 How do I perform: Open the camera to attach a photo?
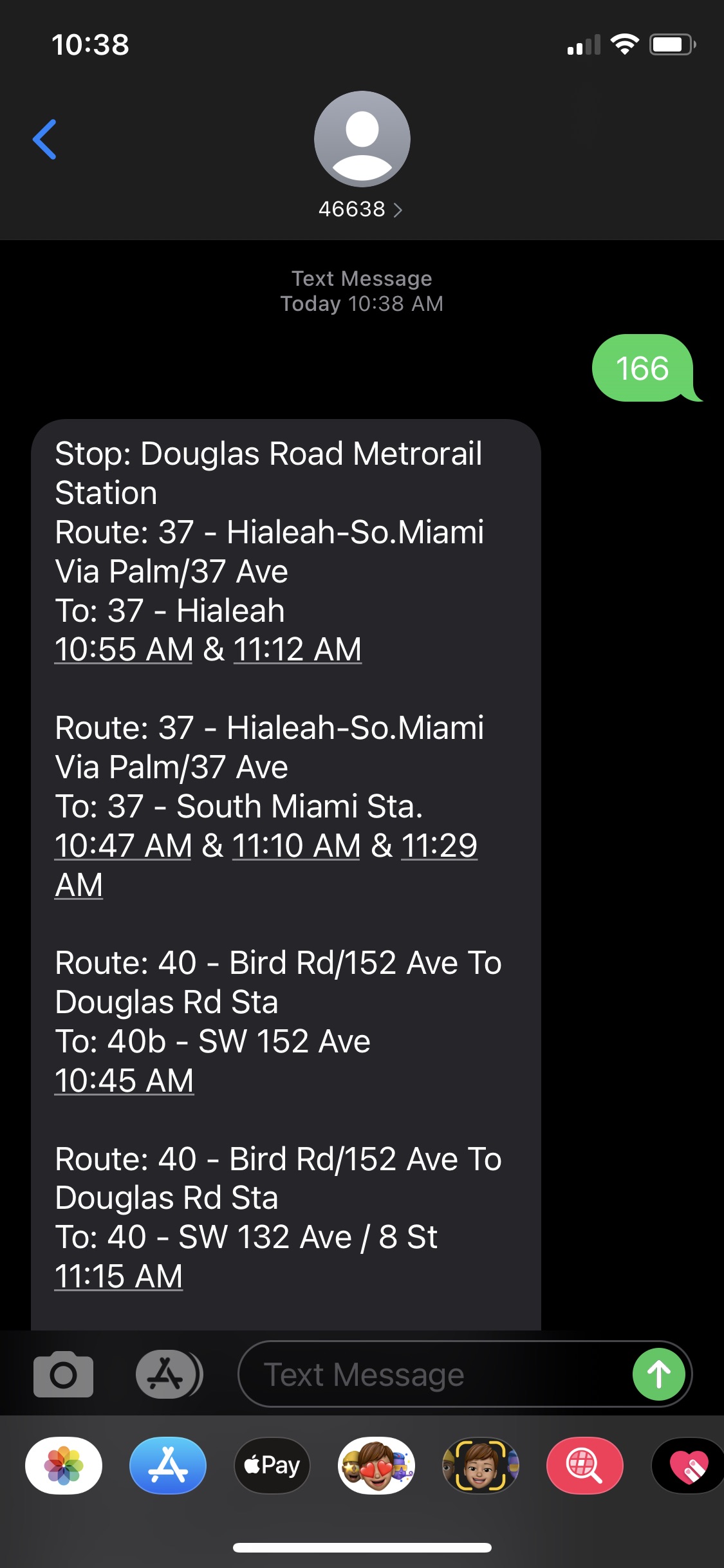click(x=63, y=1374)
